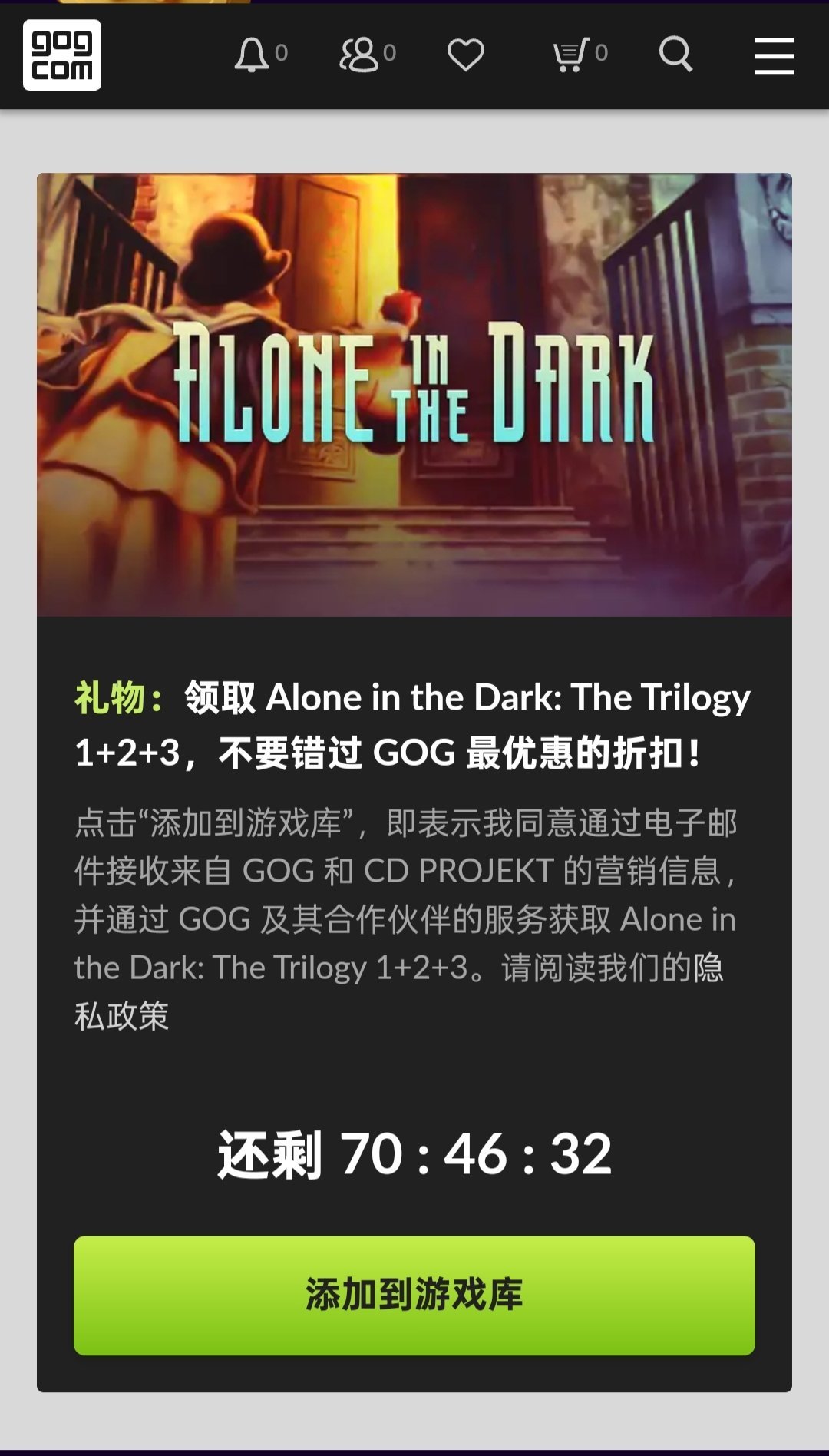The width and height of the screenshot is (829, 1456).
Task: View the wishlist heart
Action: (466, 55)
